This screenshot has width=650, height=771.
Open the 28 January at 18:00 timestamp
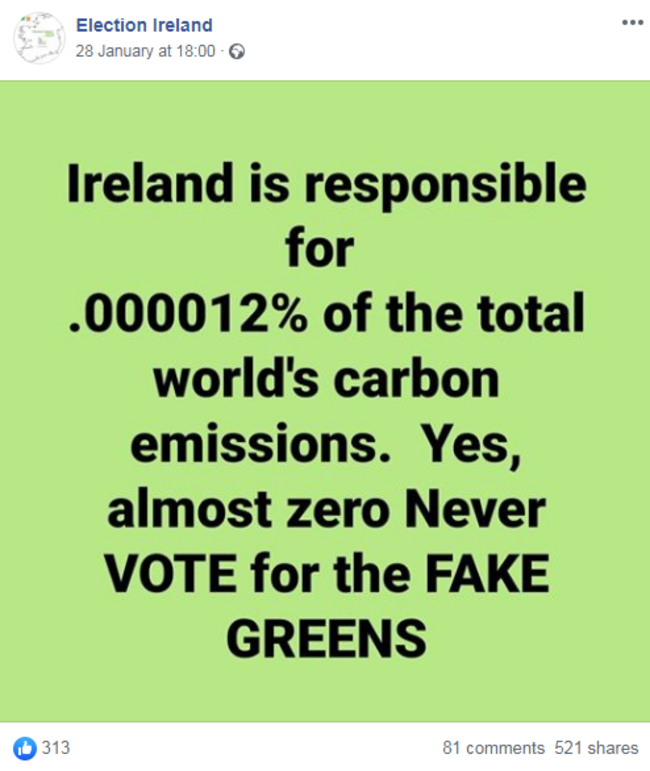point(145,51)
